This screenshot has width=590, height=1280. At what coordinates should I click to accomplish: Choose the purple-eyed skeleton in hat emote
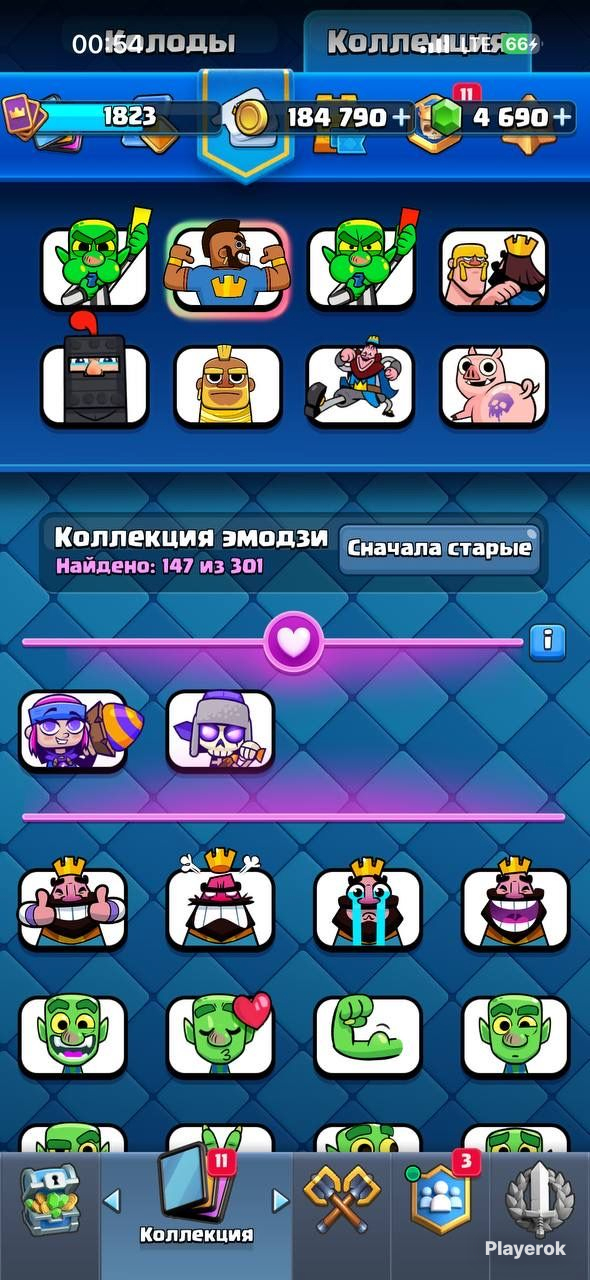(220, 730)
